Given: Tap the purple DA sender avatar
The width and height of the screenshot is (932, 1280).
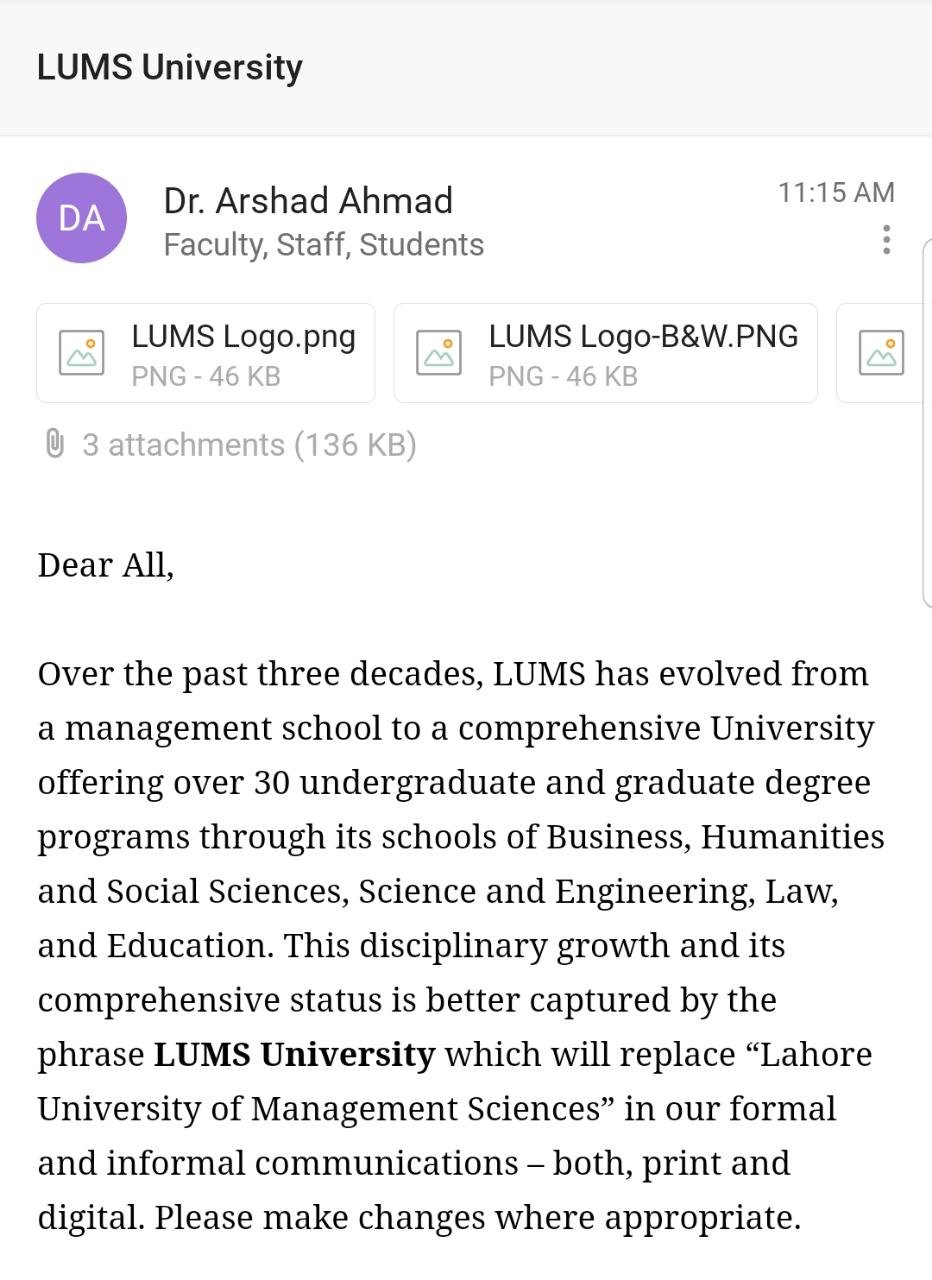Looking at the screenshot, I should click(x=82, y=218).
